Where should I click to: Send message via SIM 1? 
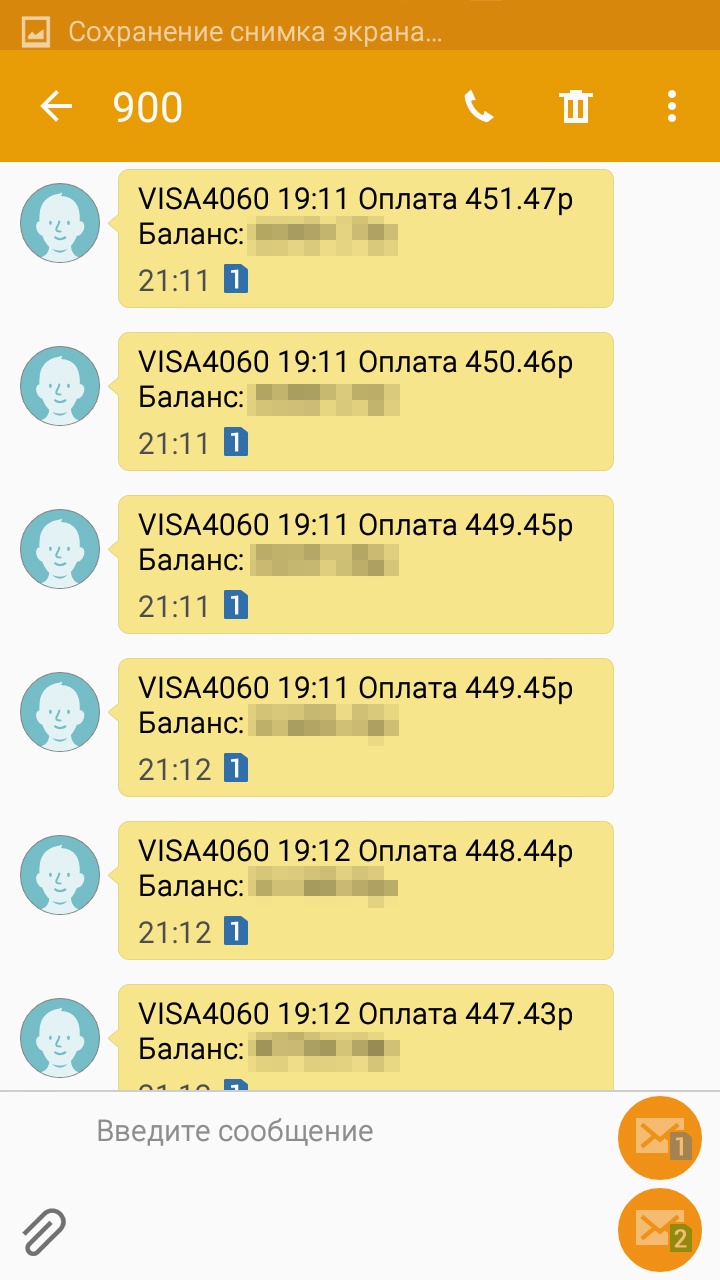660,1138
